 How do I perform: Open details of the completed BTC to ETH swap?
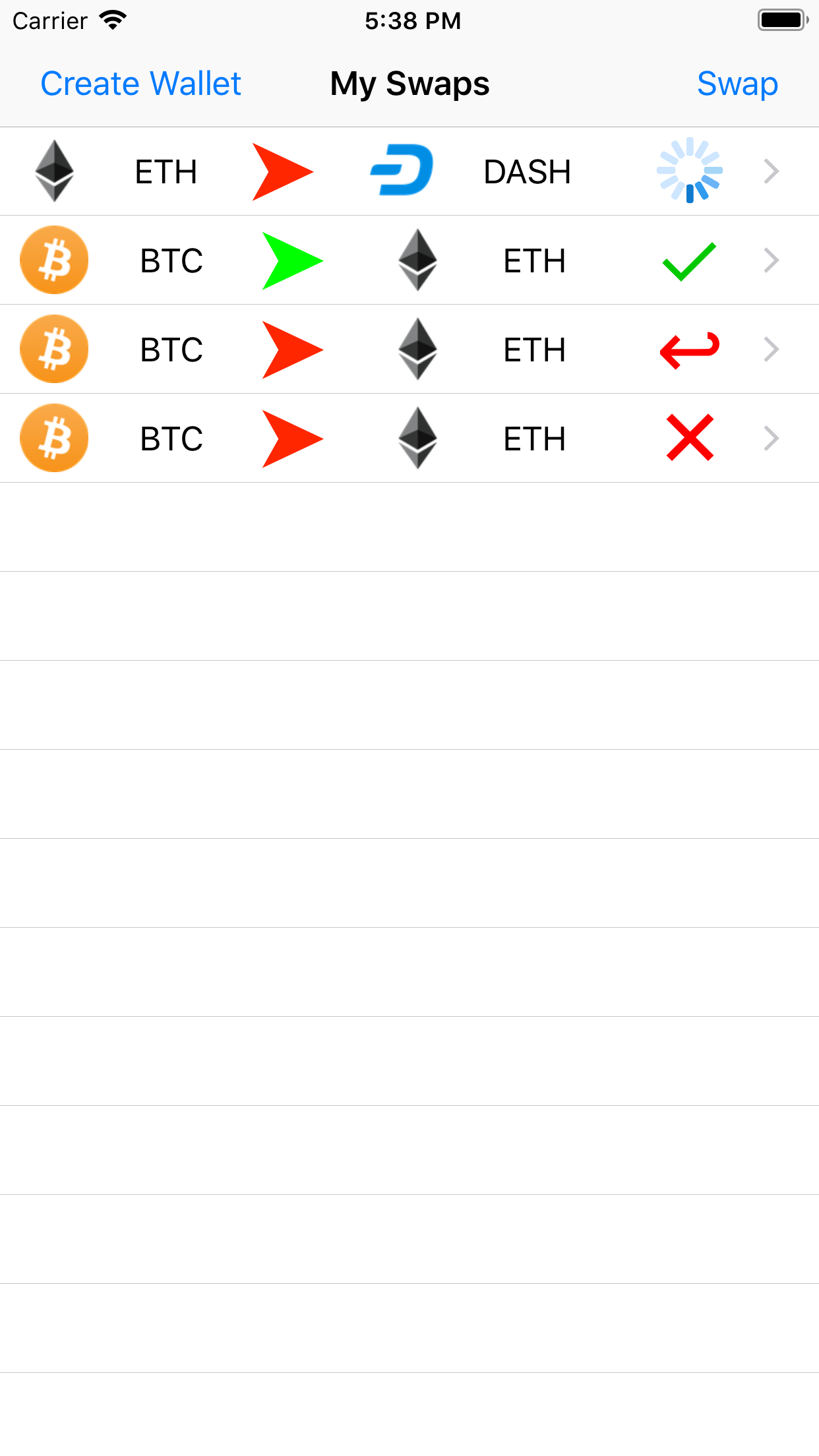point(770,260)
